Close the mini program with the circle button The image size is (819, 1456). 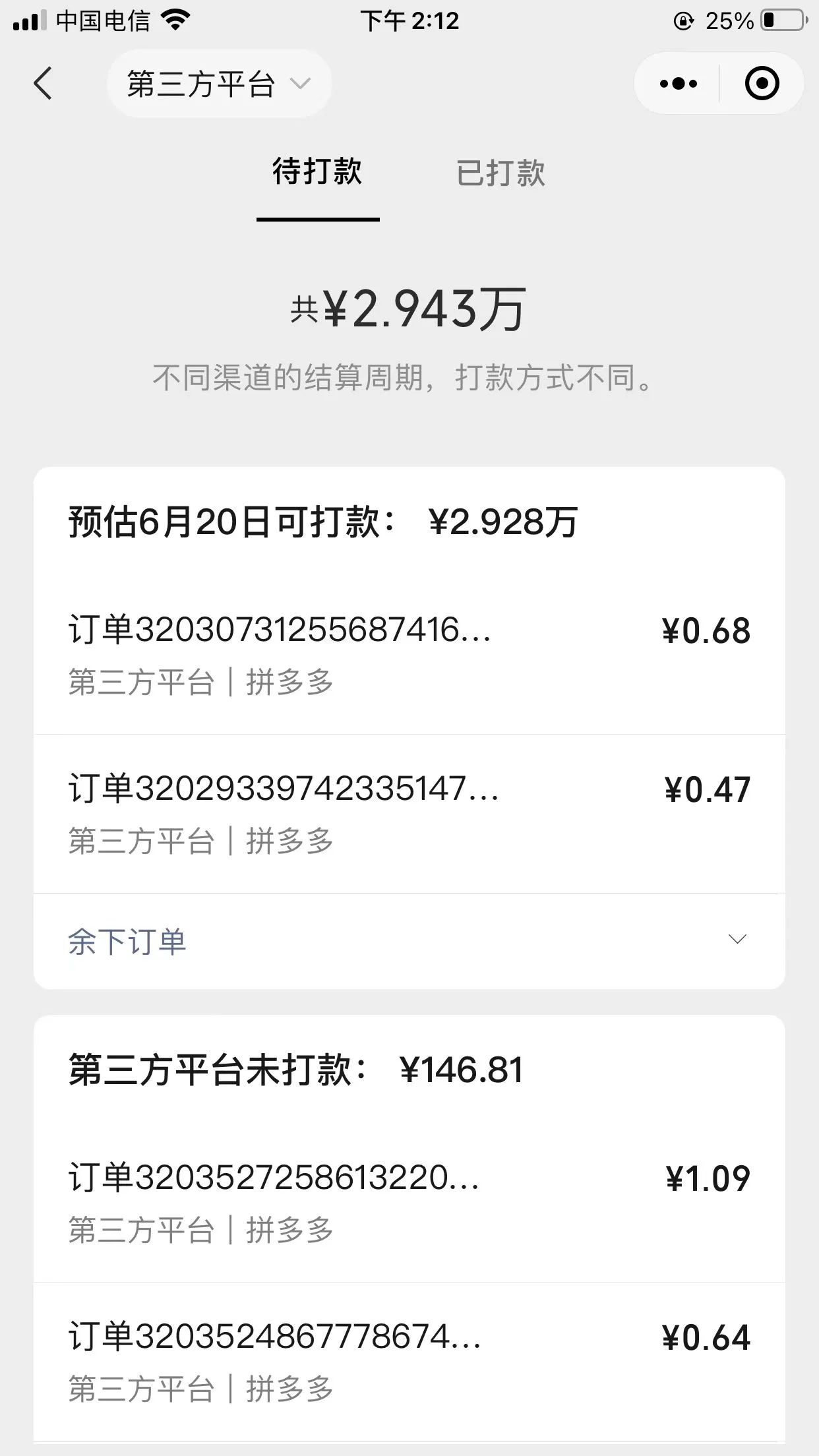coord(762,84)
